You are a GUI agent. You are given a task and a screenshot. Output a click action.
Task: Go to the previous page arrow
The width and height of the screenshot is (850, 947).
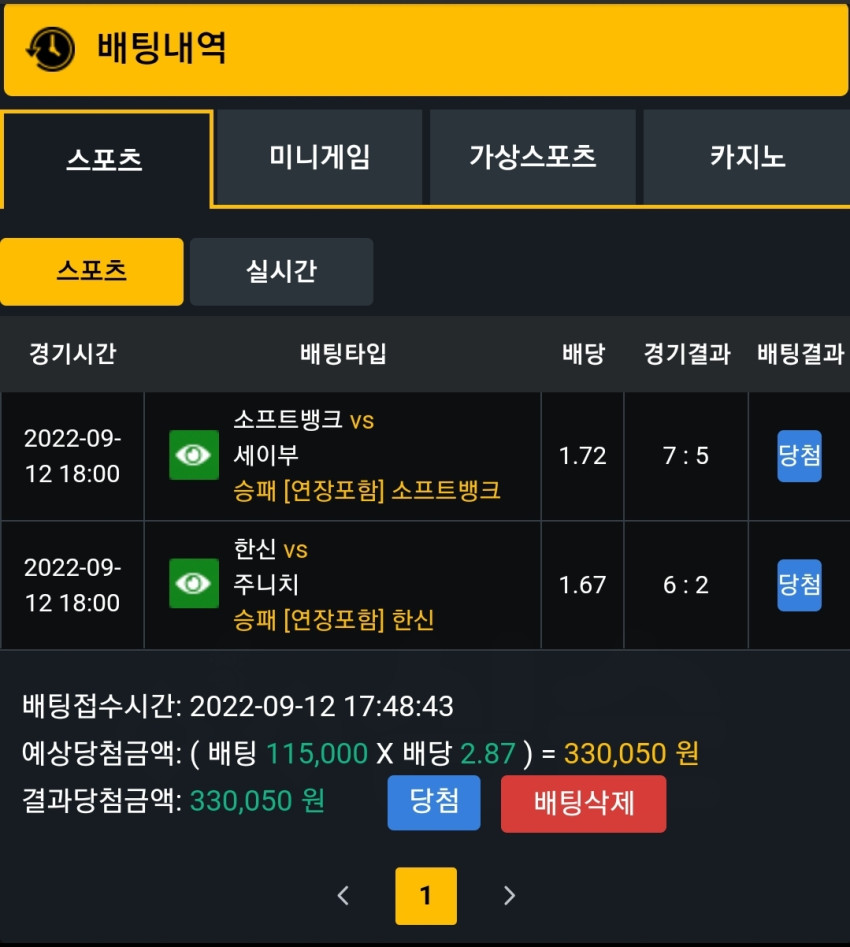click(343, 896)
